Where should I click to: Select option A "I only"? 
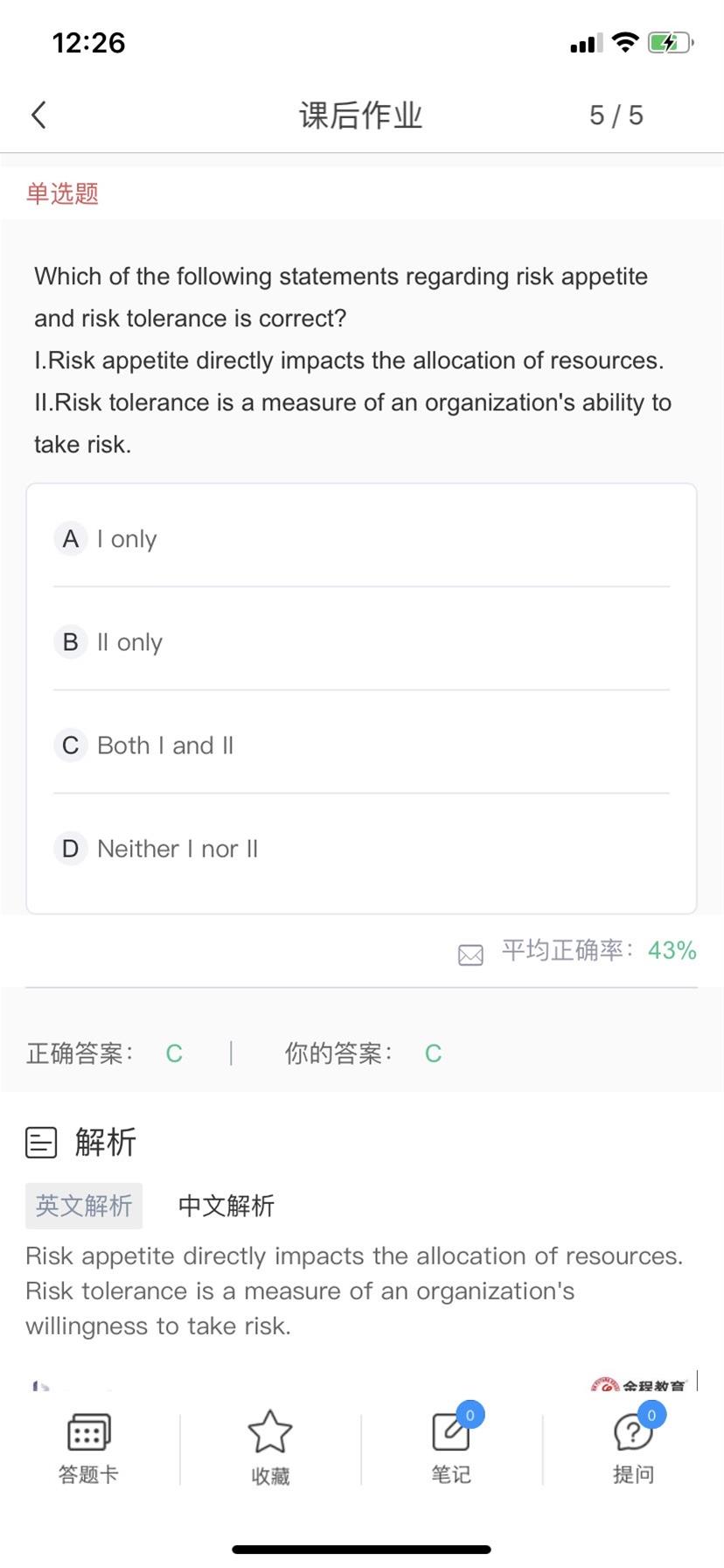[361, 539]
